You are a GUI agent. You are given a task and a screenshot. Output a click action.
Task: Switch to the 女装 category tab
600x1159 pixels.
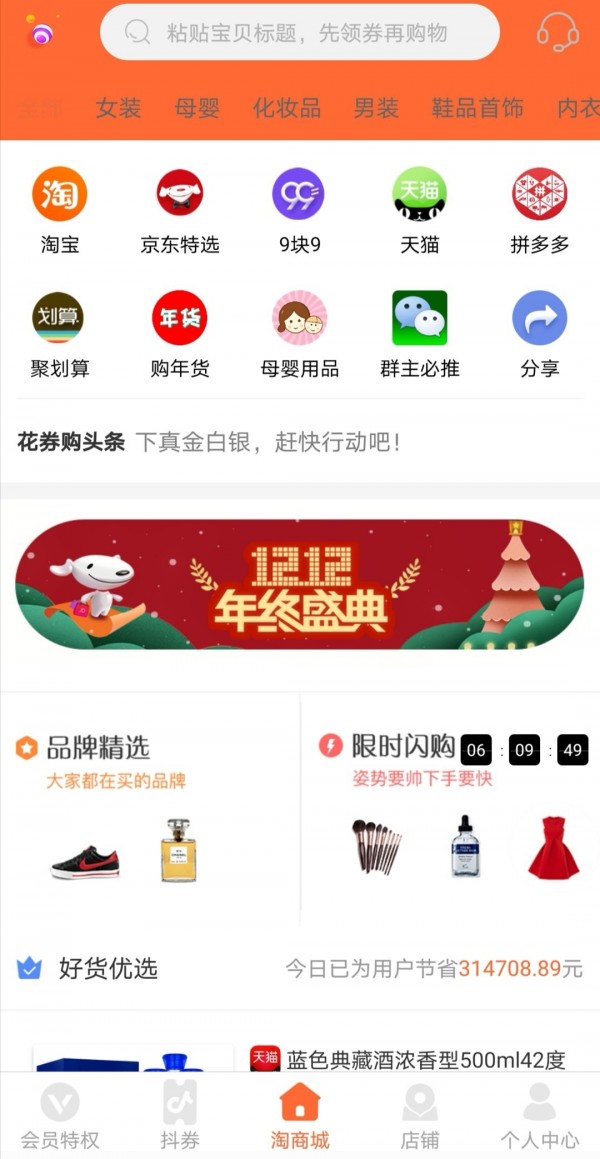click(x=119, y=108)
